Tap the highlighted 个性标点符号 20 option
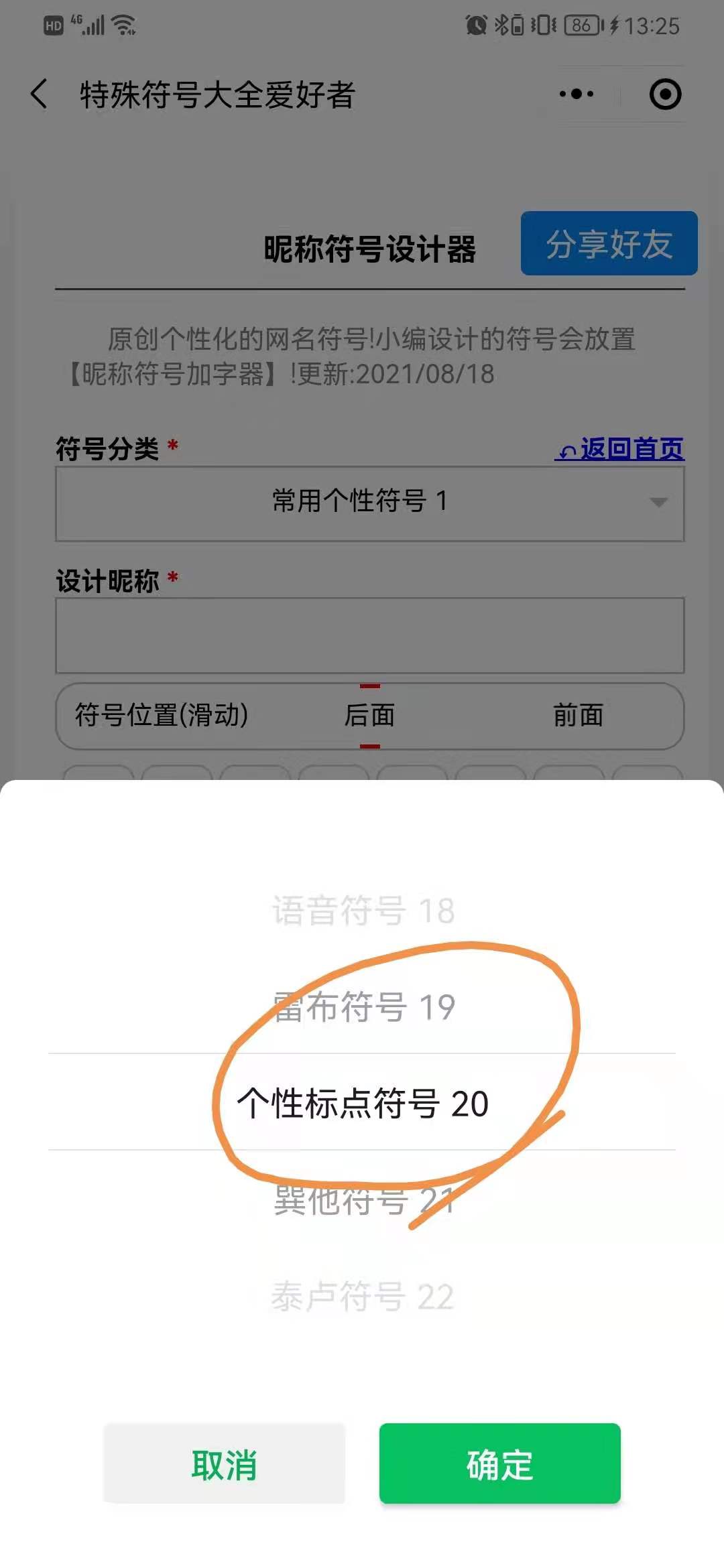The height and width of the screenshot is (1568, 724). (363, 1103)
